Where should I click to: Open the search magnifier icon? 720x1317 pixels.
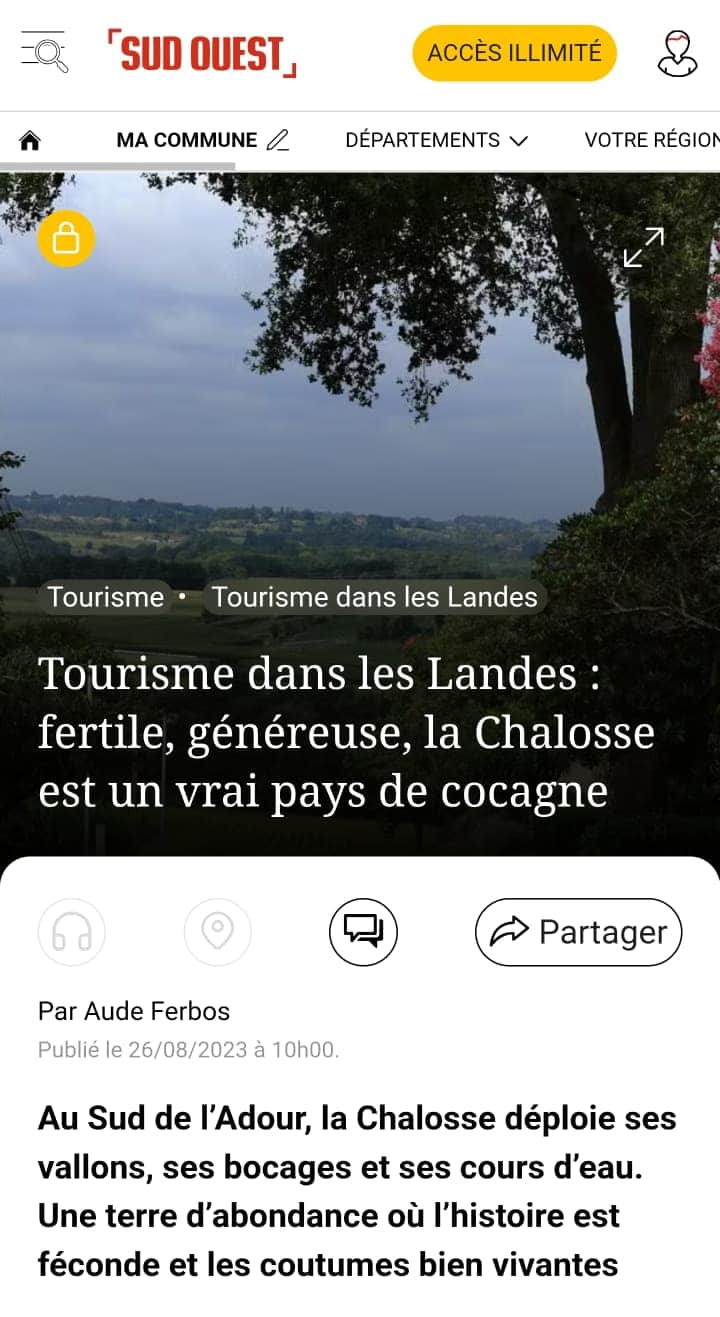[45, 51]
